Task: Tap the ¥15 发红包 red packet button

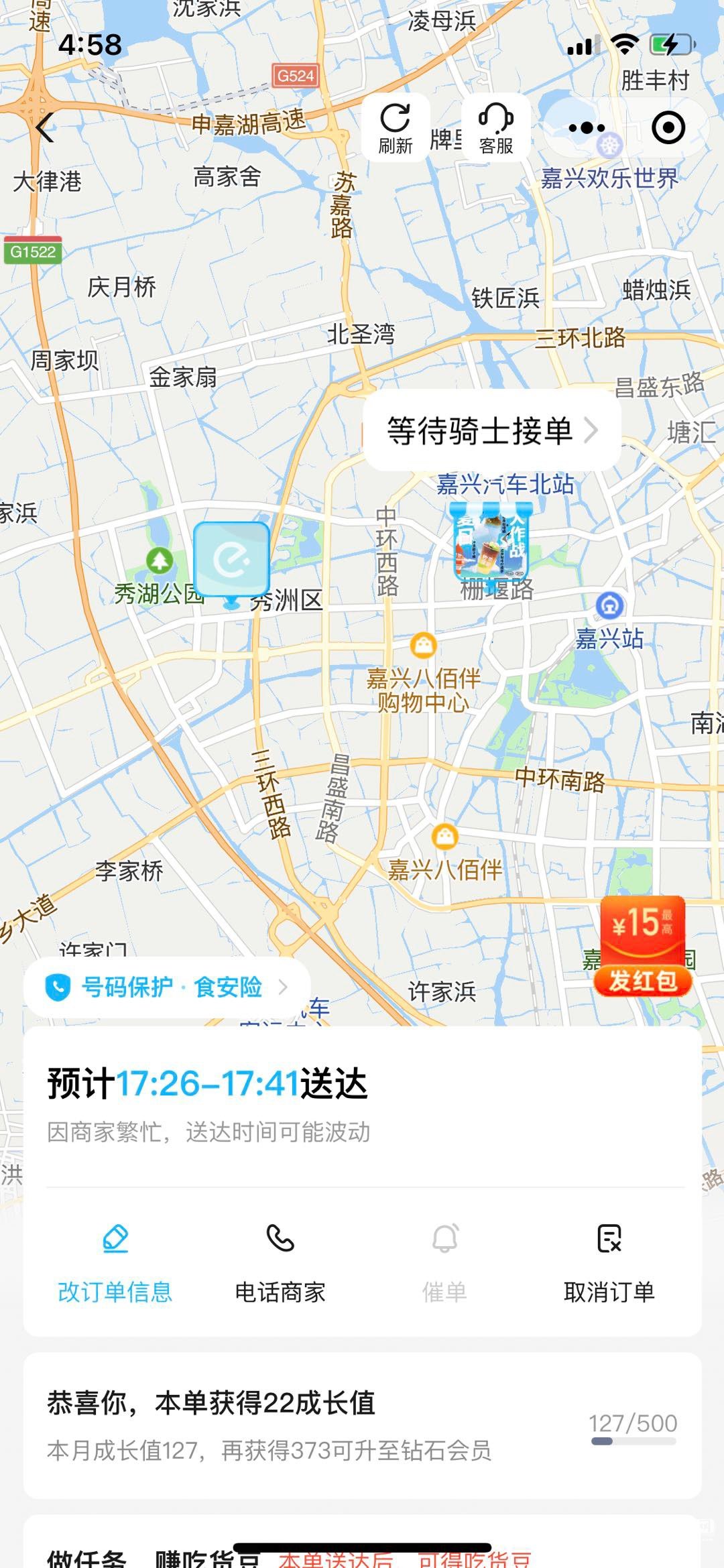Action: point(642,947)
